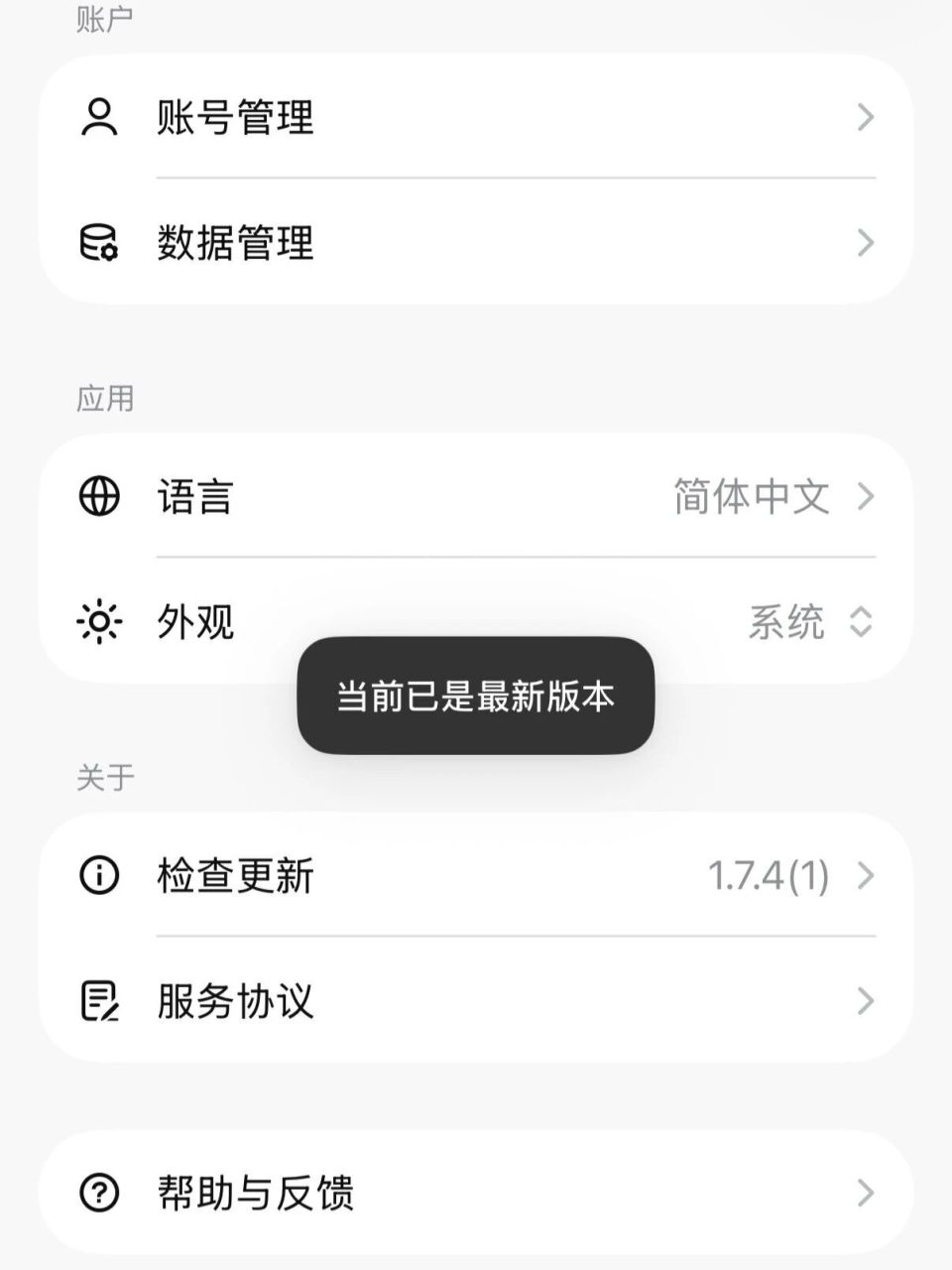Click the question mark icon next to 帮助与反馈

(98, 1193)
